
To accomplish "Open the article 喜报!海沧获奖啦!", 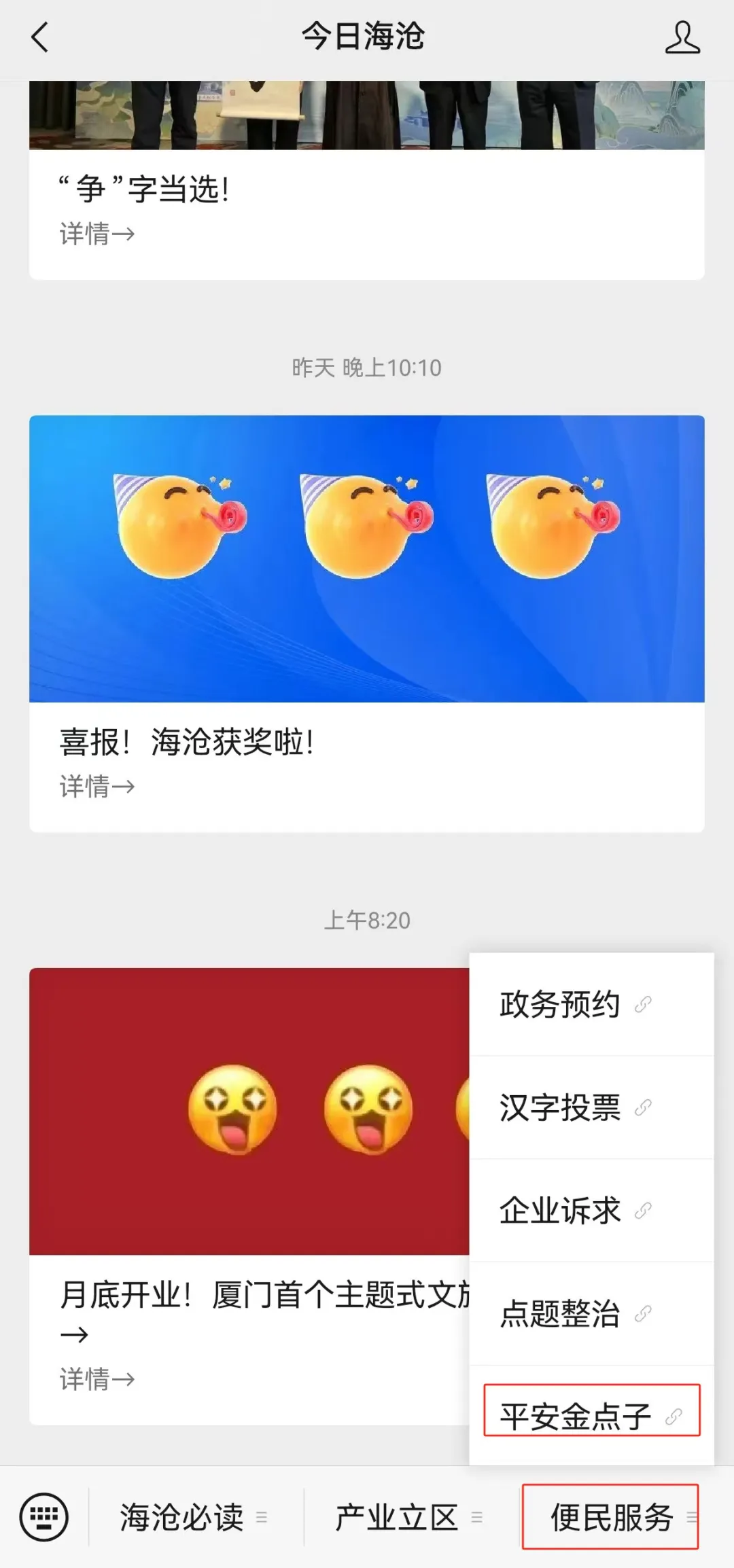I will [x=366, y=624].
